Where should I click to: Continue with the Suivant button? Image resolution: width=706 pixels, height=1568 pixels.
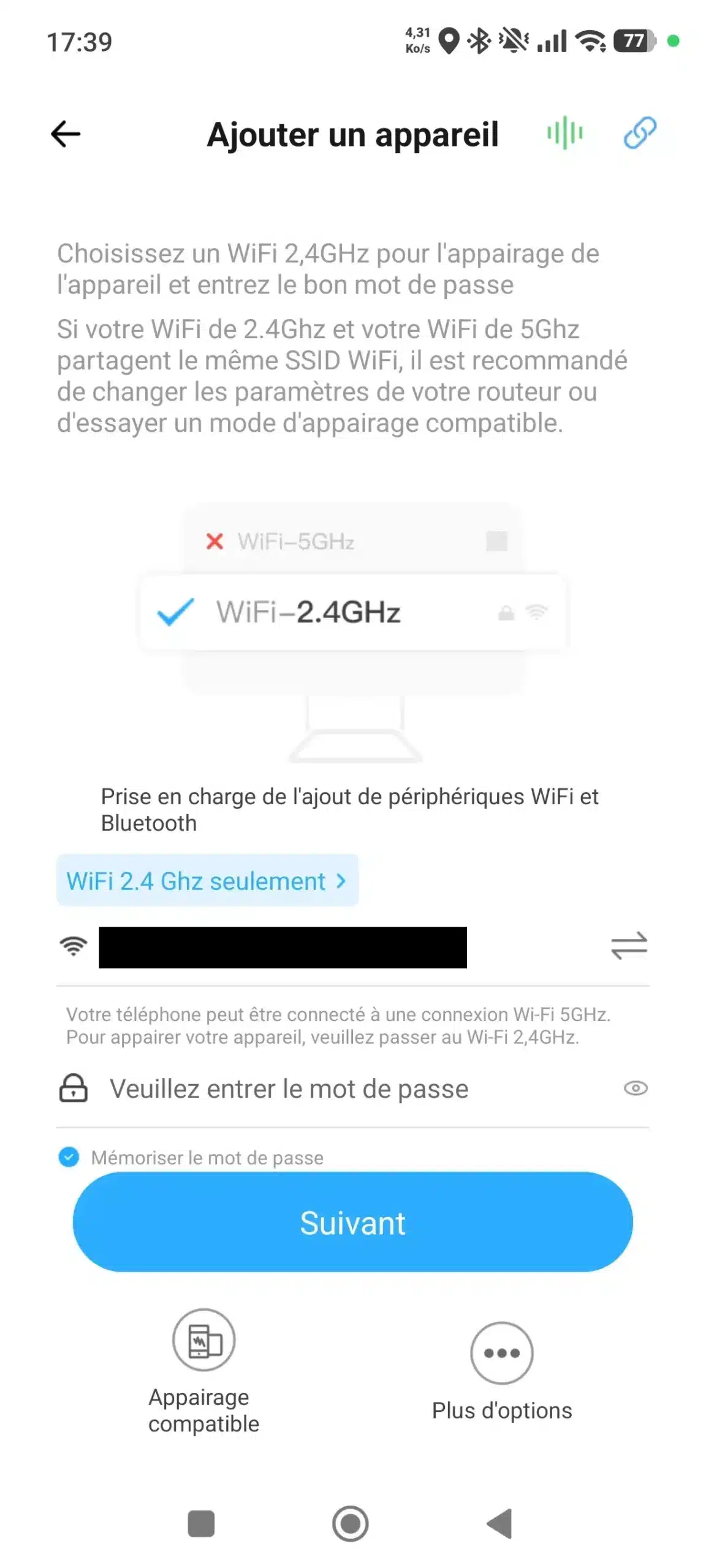click(353, 1223)
